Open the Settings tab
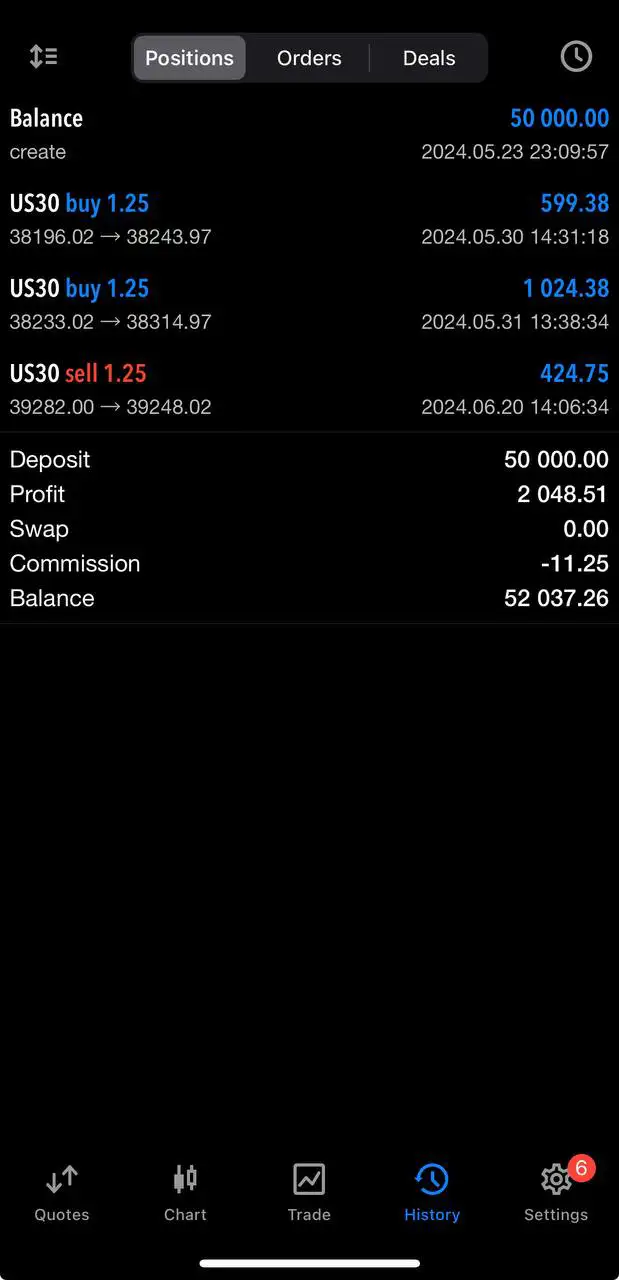This screenshot has height=1280, width=619. point(556,1192)
